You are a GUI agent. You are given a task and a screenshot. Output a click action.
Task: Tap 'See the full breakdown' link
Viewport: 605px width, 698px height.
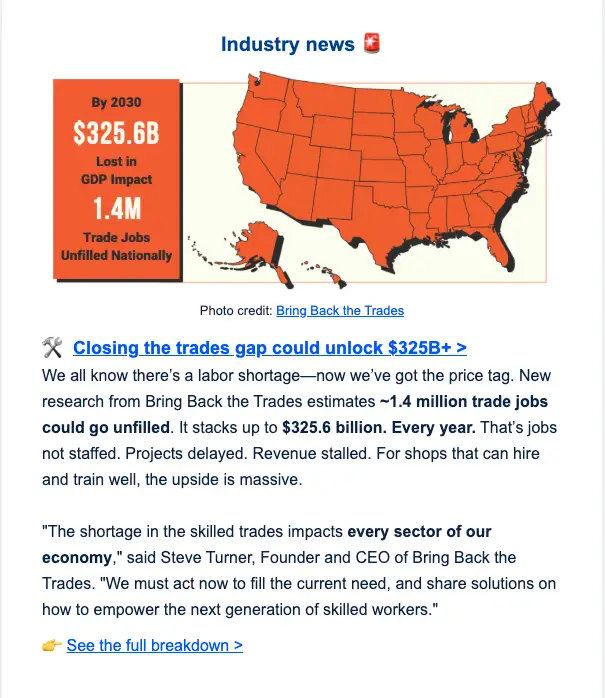pyautogui.click(x=155, y=645)
